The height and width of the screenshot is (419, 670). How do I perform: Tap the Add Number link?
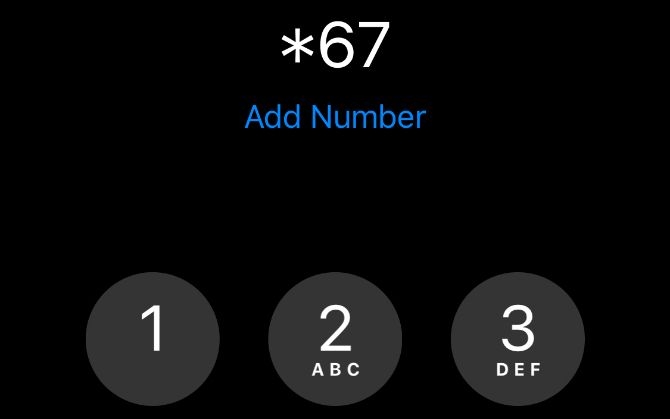335,117
